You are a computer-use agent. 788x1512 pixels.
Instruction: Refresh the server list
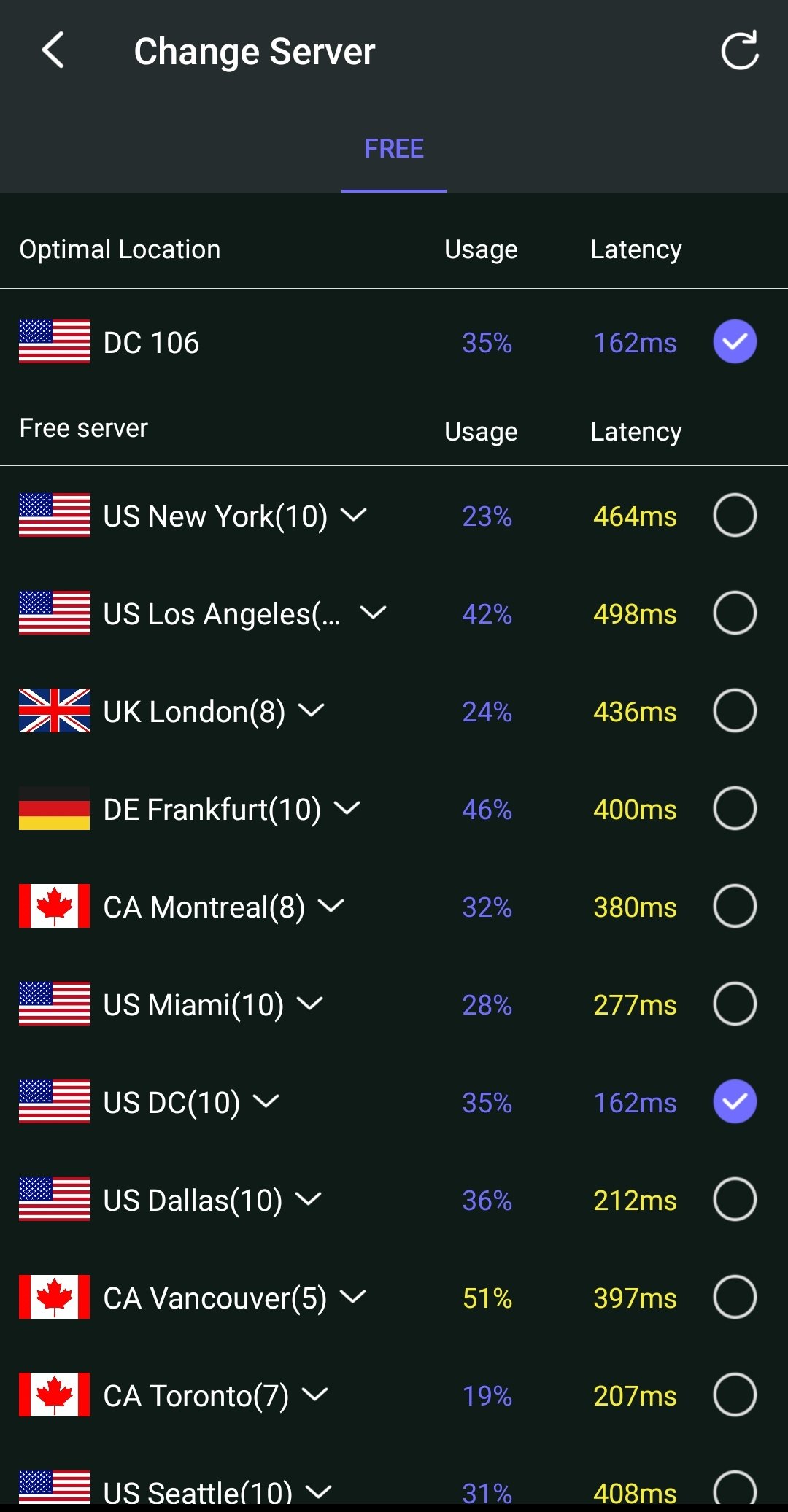(739, 50)
